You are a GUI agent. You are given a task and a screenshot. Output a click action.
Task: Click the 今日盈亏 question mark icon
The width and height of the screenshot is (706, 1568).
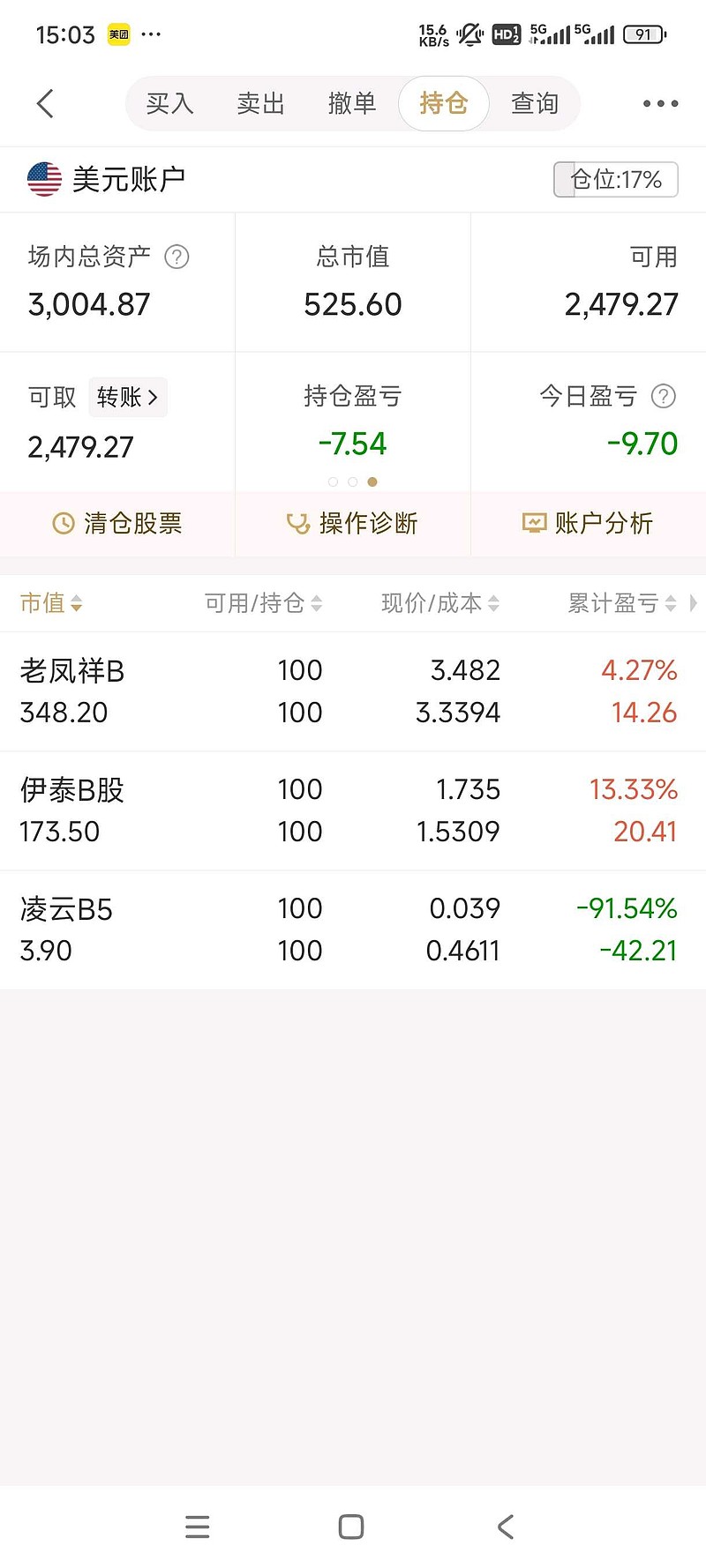(x=663, y=396)
